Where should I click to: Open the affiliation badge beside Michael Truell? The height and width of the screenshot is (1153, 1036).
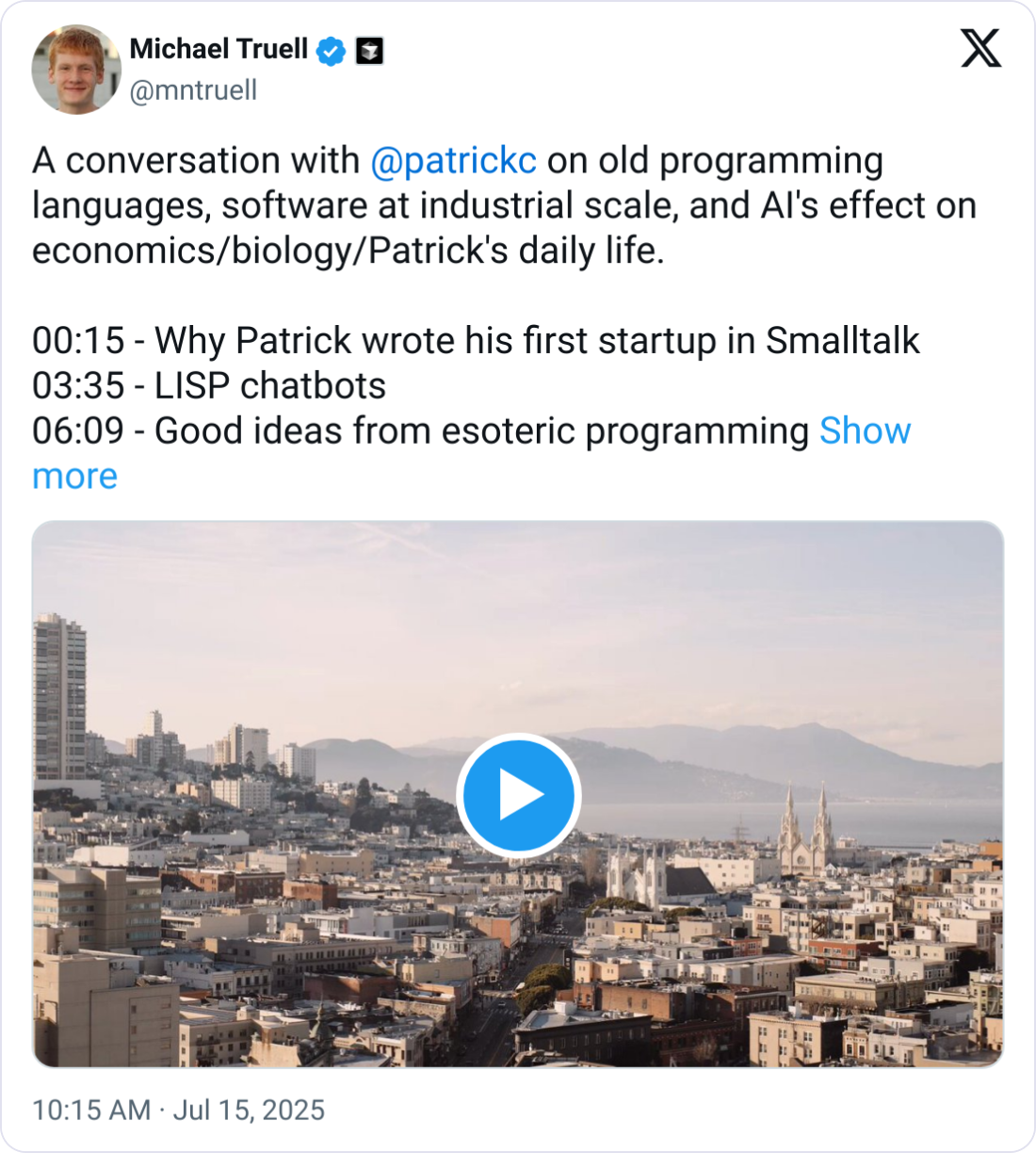pos(370,51)
